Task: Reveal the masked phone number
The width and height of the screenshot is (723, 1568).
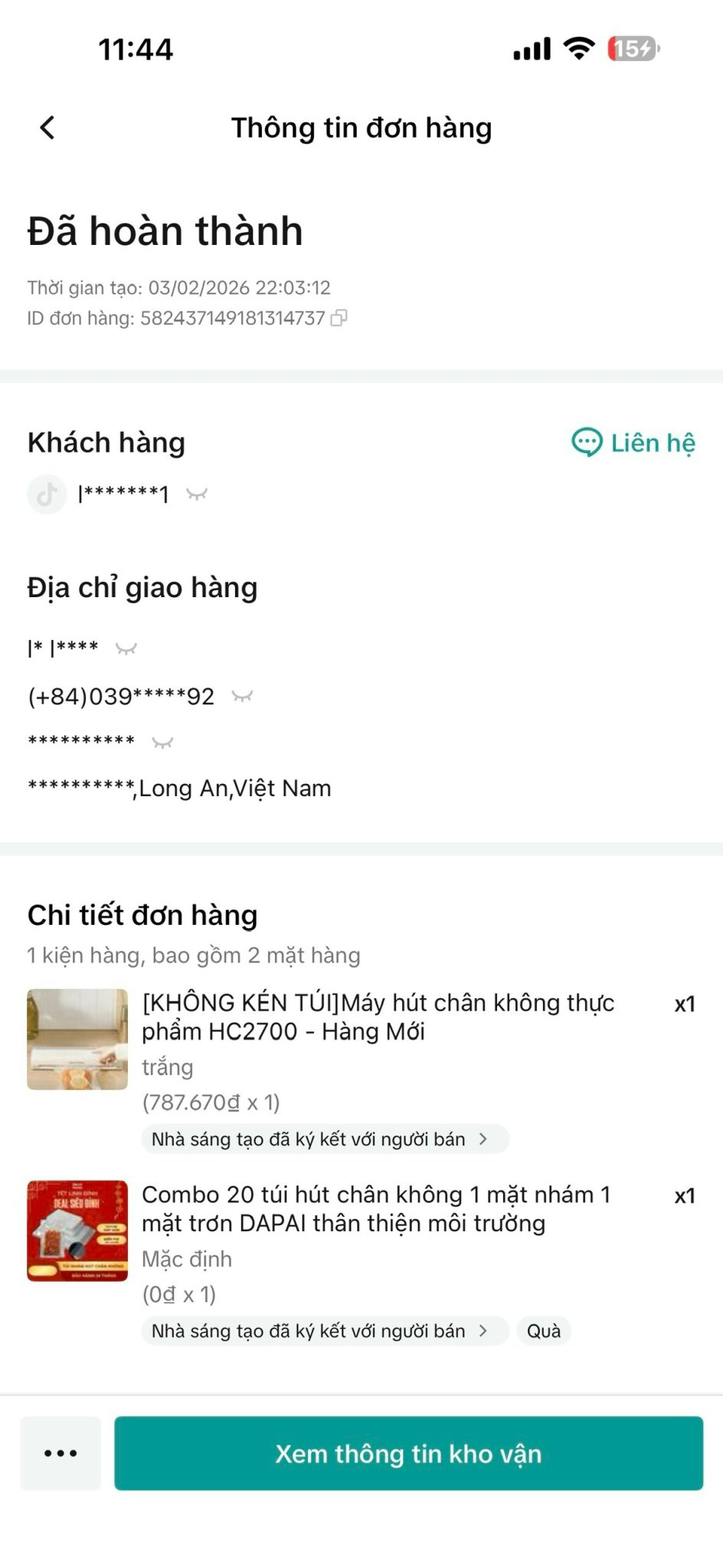Action: (x=242, y=696)
